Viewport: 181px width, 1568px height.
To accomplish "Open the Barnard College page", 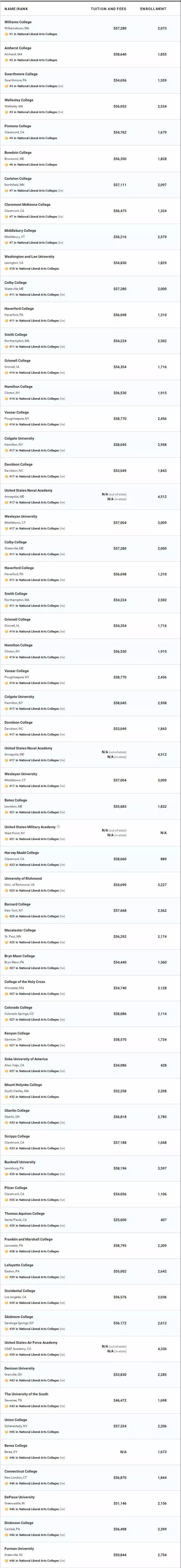I will [x=17, y=904].
